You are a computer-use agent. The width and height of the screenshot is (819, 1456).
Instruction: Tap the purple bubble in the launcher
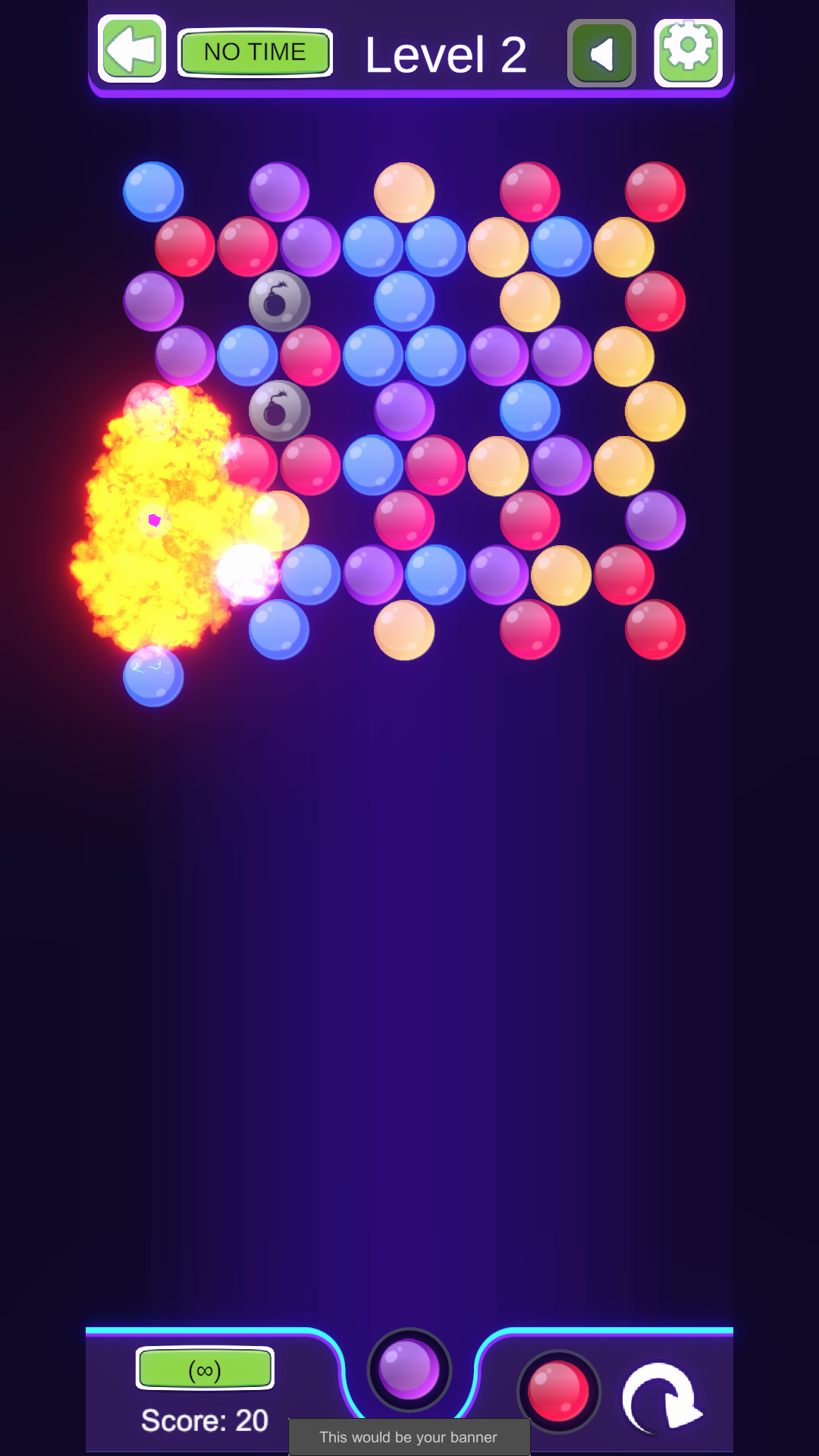click(409, 1370)
